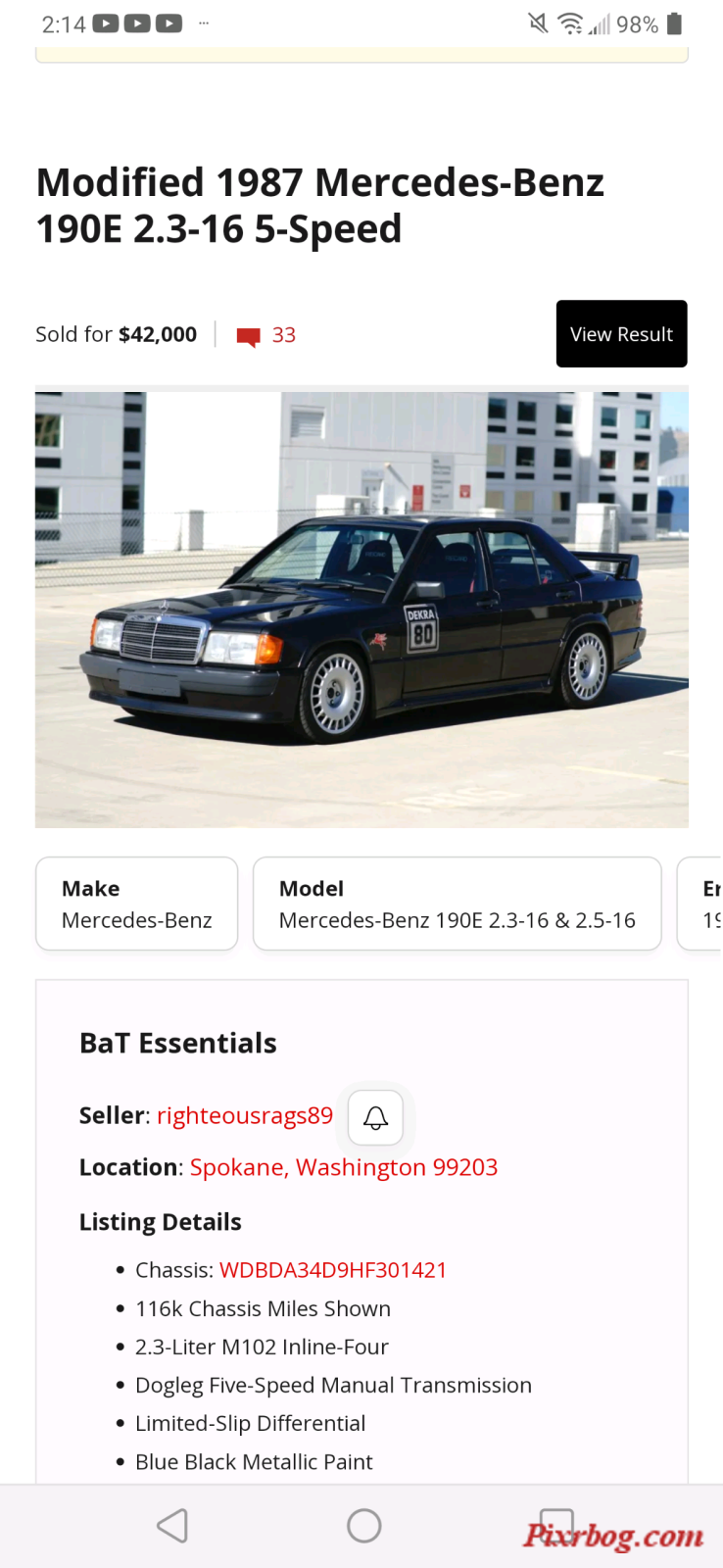The width and height of the screenshot is (723, 1568).
Task: Open location Spokane, Washington 99203
Action: point(344,1167)
